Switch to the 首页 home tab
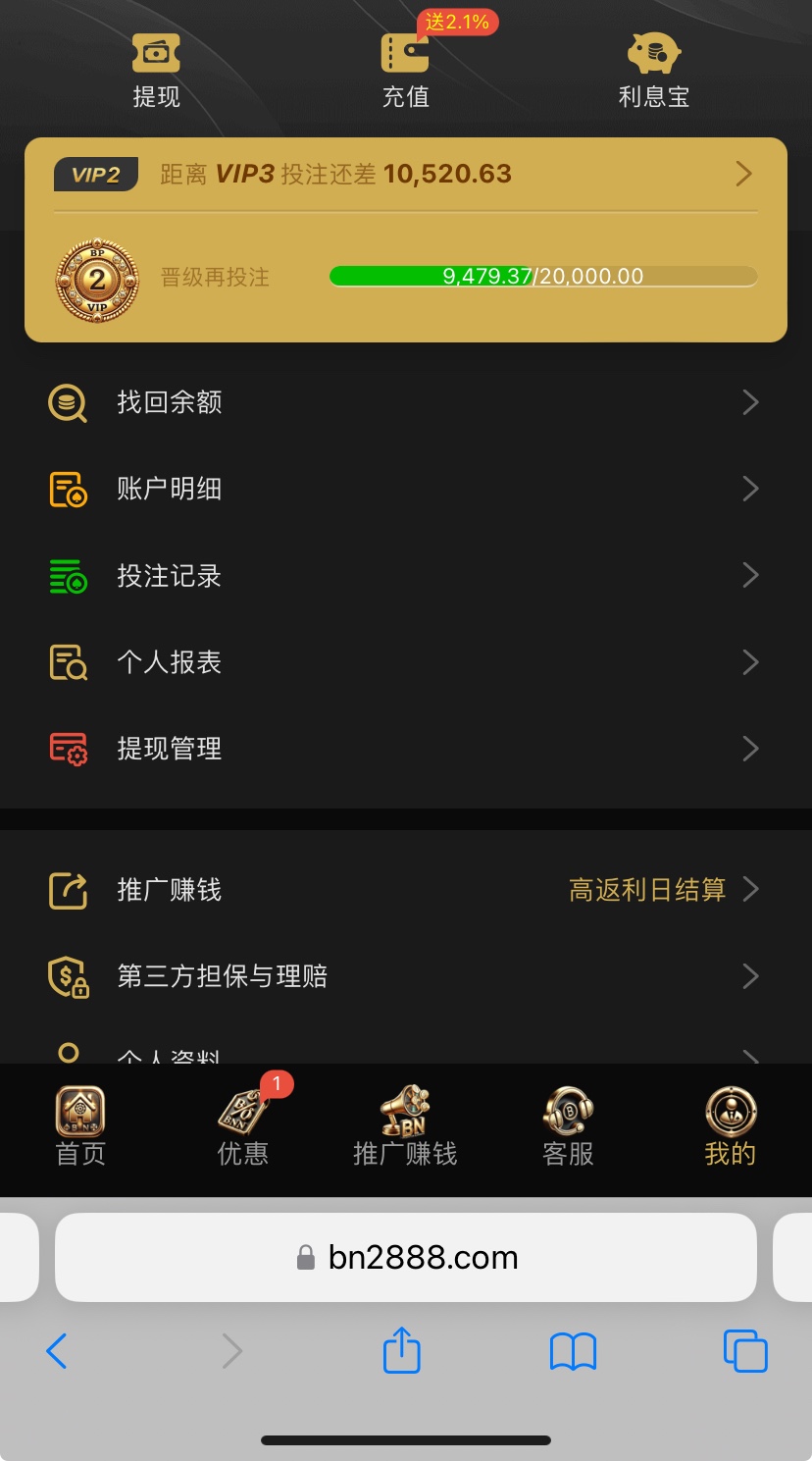The width and height of the screenshot is (812, 1461). pos(81,1123)
